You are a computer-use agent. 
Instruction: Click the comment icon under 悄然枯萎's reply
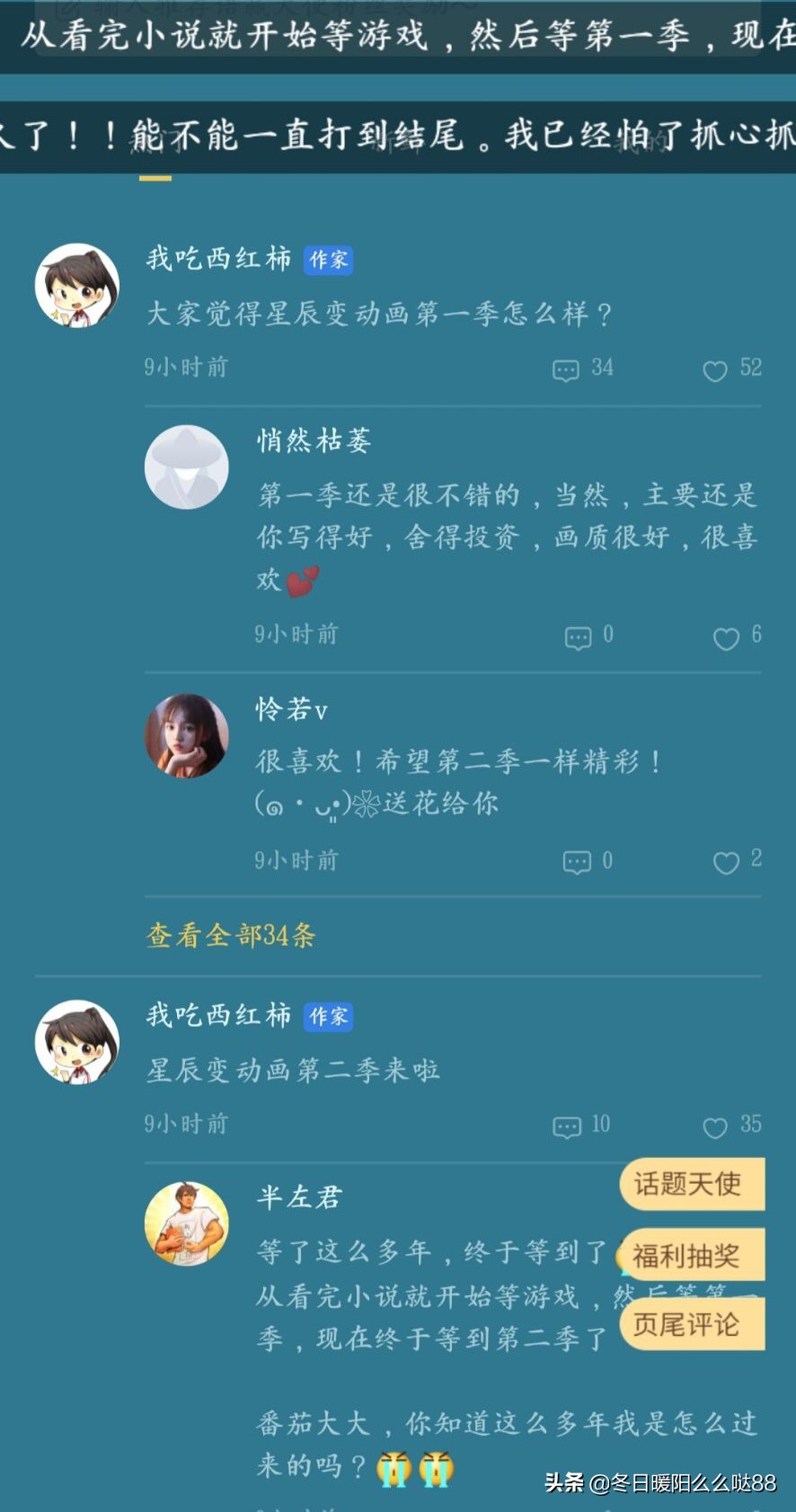click(x=578, y=636)
